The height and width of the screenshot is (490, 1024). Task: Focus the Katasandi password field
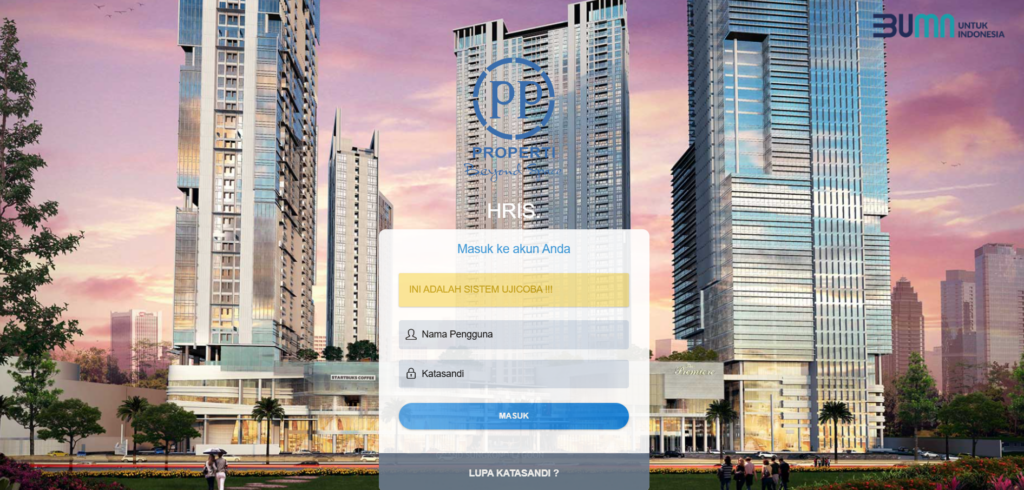click(514, 374)
